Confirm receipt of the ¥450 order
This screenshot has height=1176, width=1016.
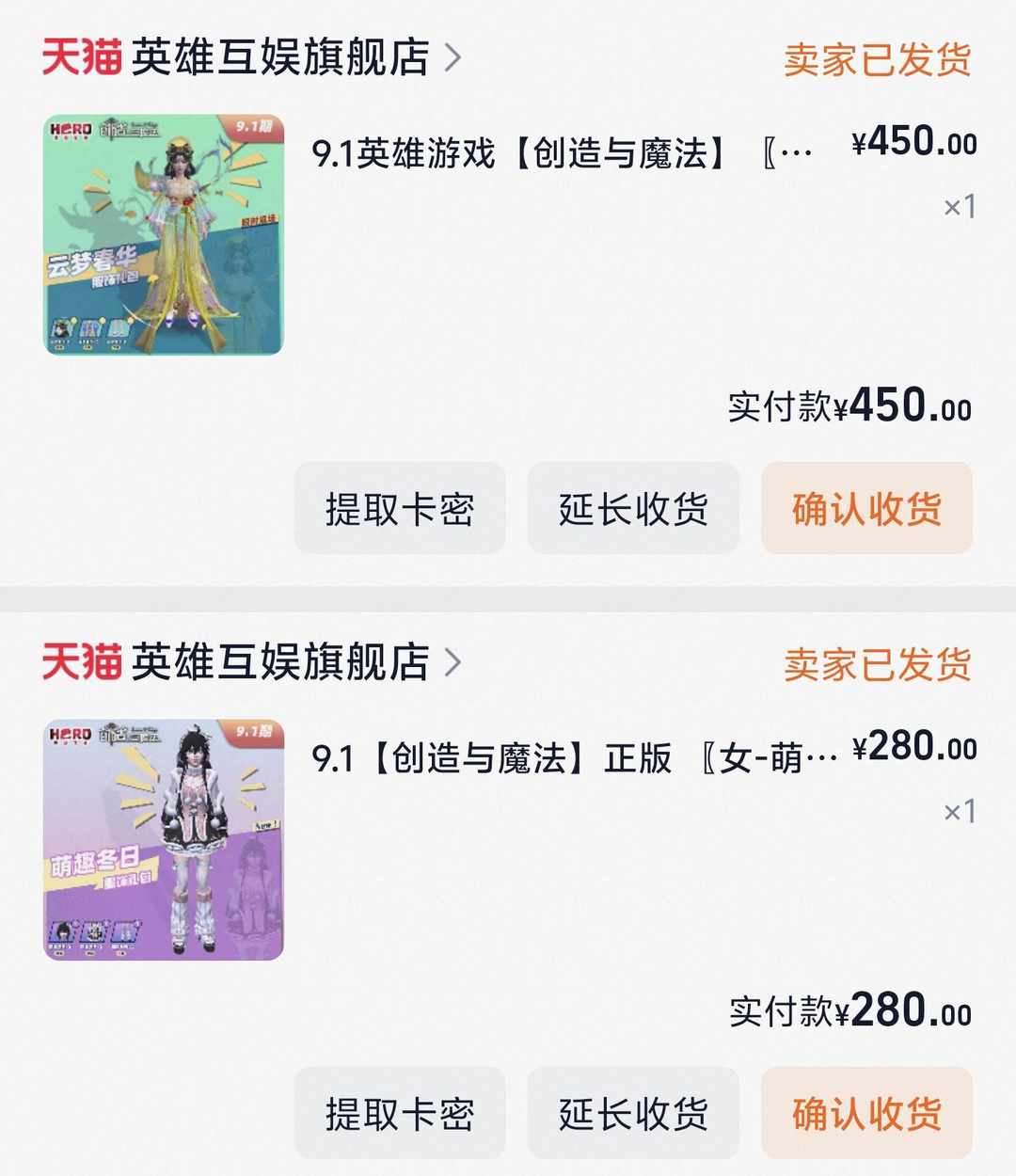tap(866, 508)
